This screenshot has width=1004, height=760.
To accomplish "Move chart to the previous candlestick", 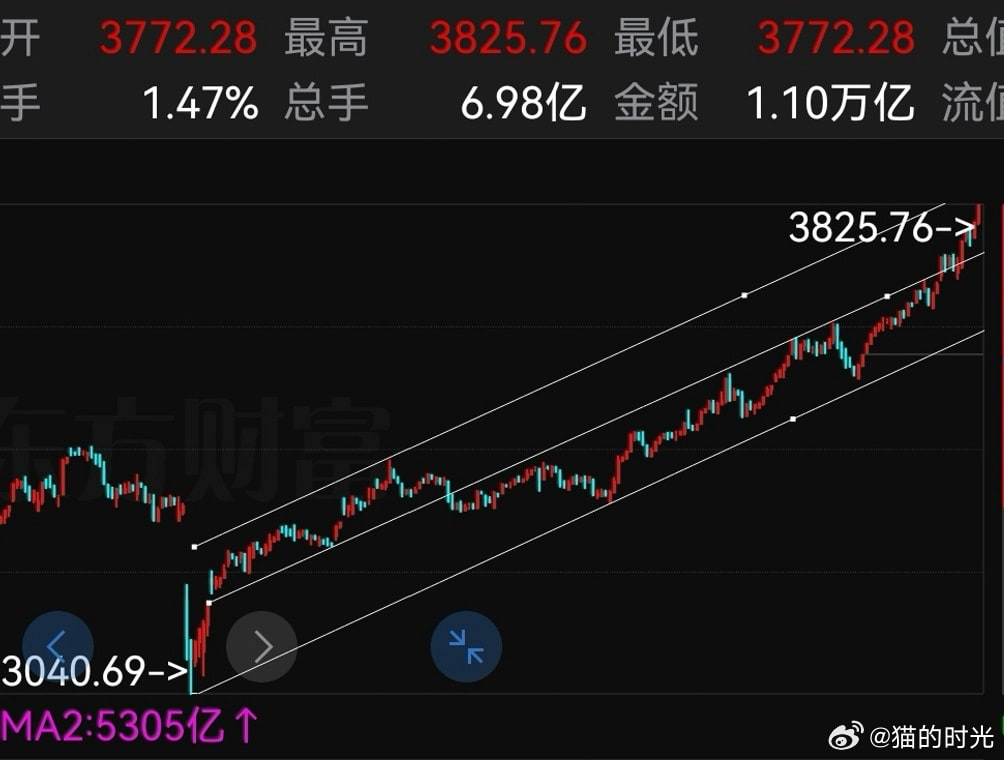I will (57, 646).
